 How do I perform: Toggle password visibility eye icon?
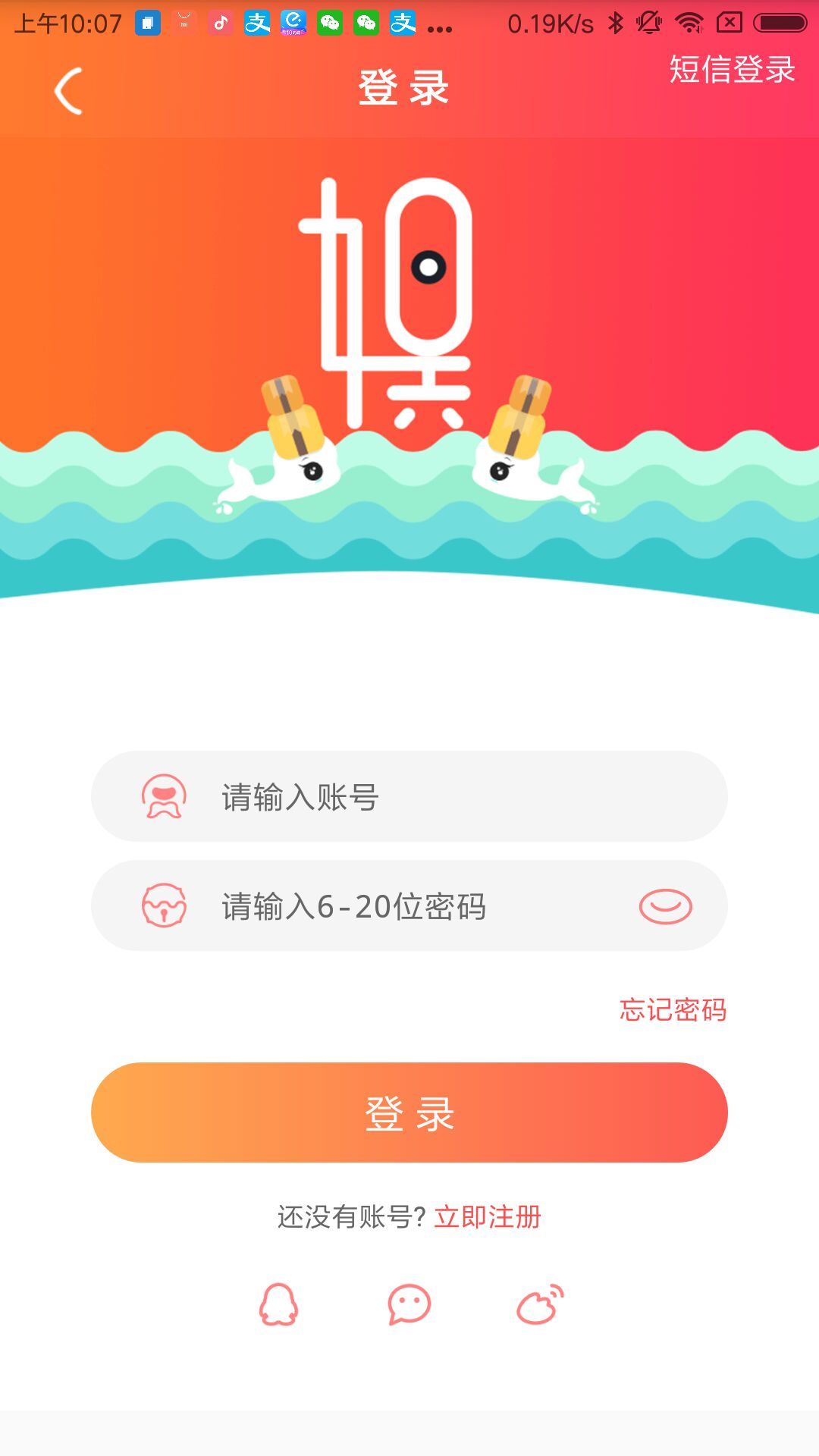pyautogui.click(x=665, y=906)
